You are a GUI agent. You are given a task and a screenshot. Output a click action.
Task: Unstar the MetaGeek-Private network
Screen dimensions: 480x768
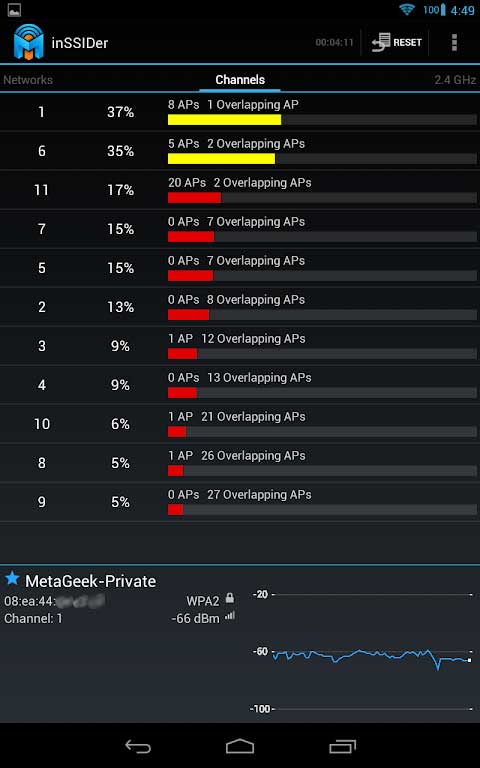click(x=12, y=579)
